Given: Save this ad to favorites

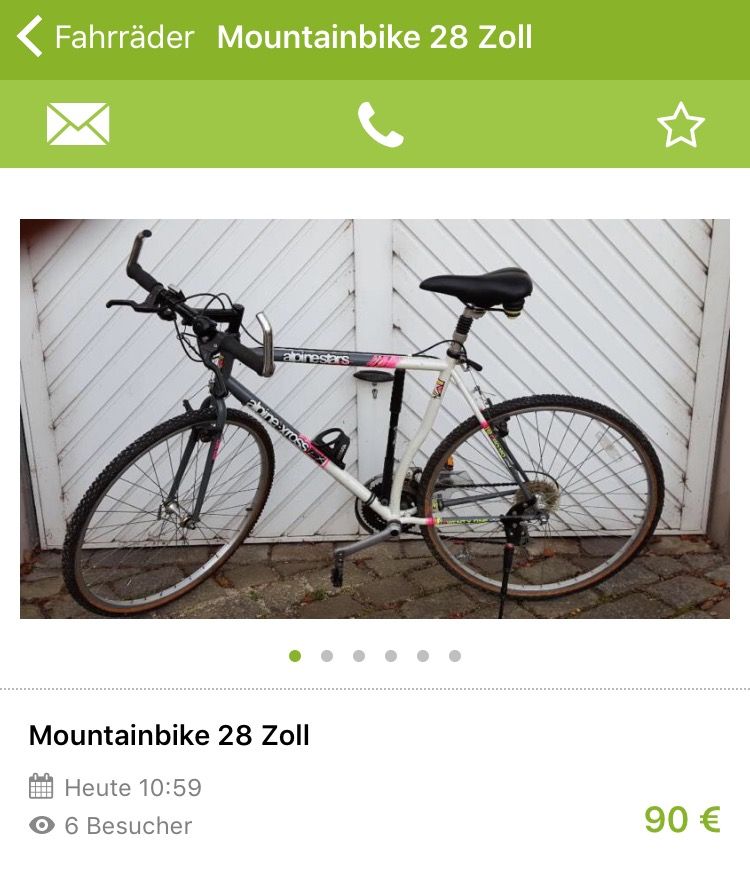Looking at the screenshot, I should coord(680,126).
